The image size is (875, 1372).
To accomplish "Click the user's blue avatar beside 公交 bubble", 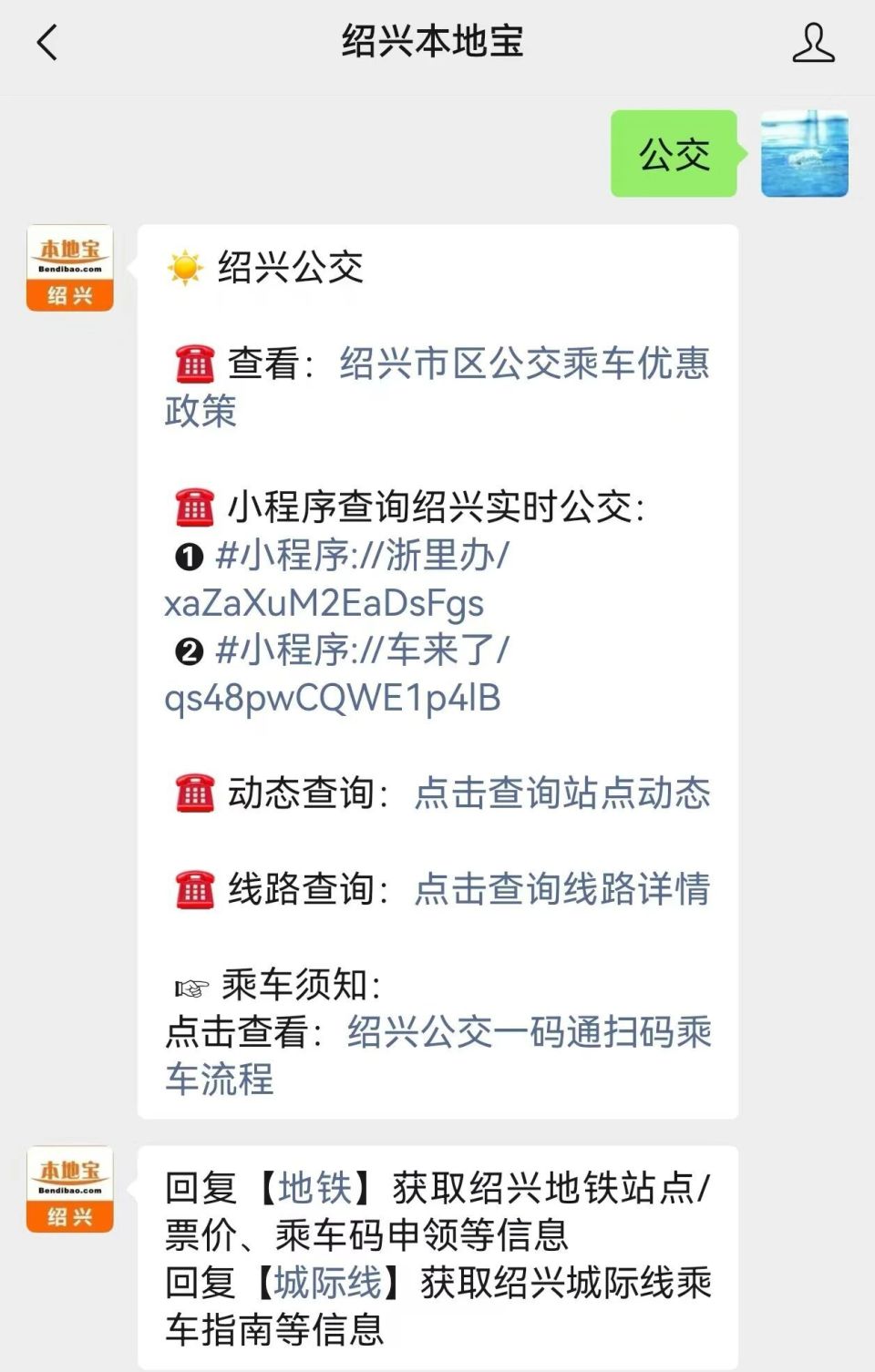I will [x=805, y=154].
